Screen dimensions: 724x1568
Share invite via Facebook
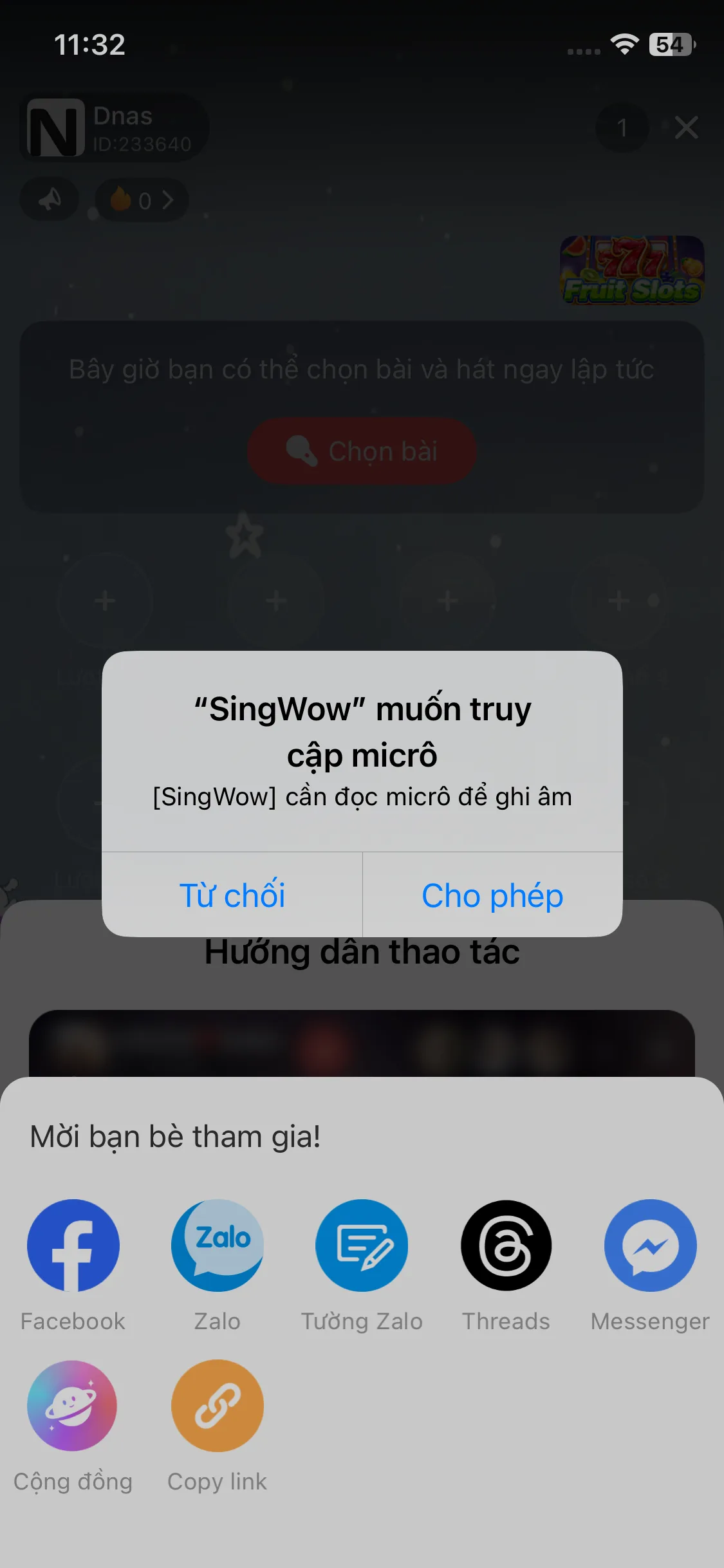point(73,1246)
